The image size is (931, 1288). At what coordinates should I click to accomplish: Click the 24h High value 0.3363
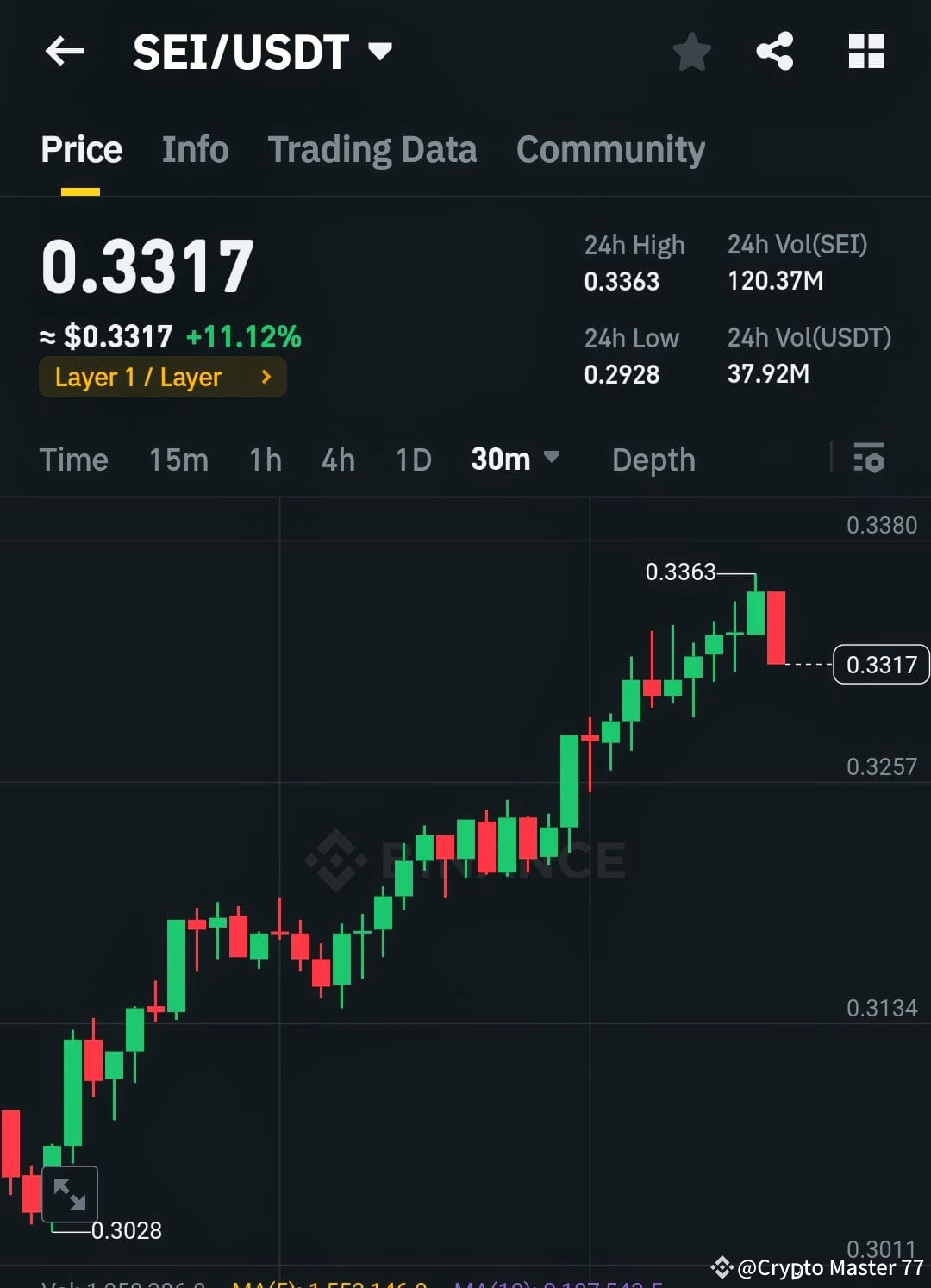[622, 280]
